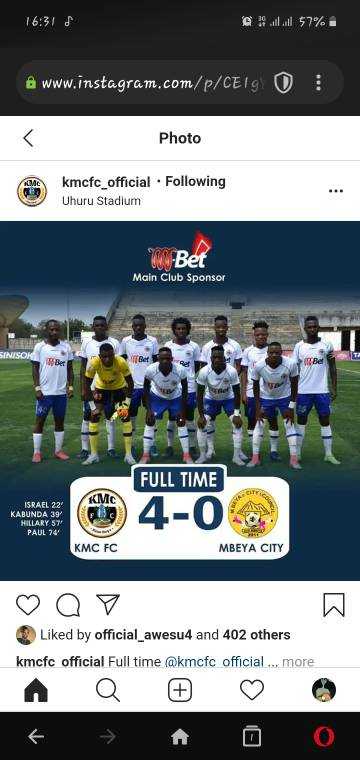Bookmark the post
The width and height of the screenshot is (360, 760).
click(x=334, y=605)
